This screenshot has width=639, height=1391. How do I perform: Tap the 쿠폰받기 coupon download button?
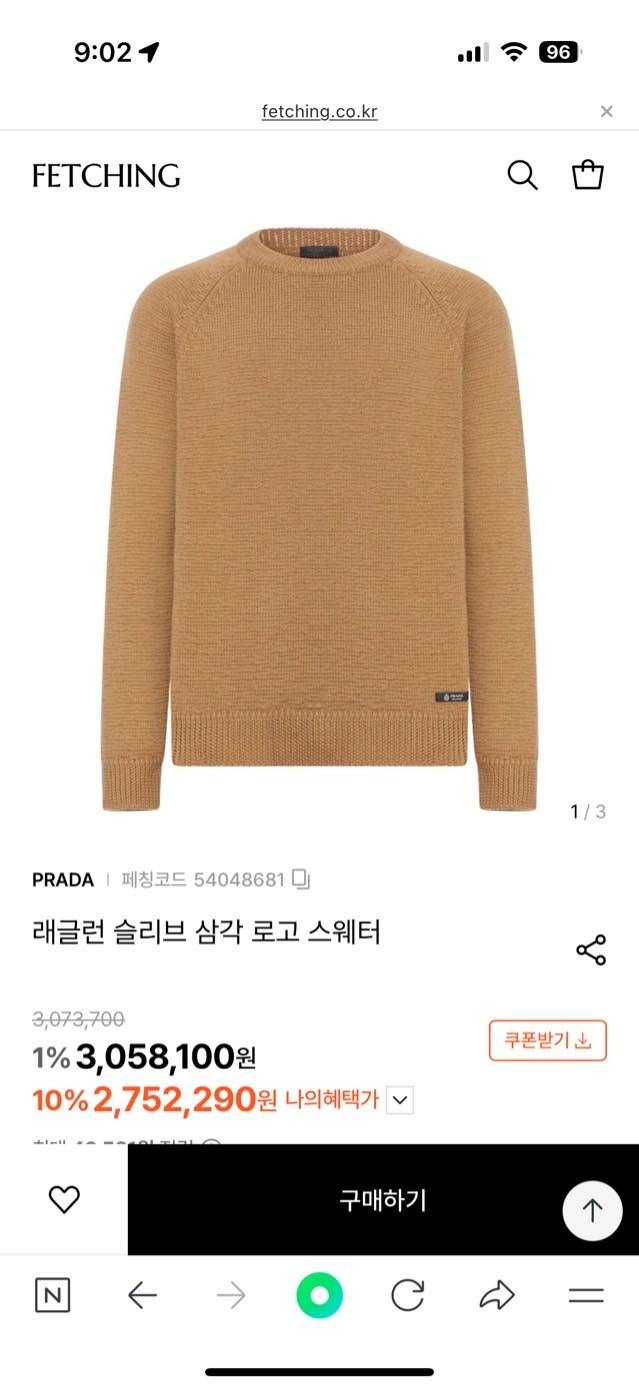tap(548, 1040)
